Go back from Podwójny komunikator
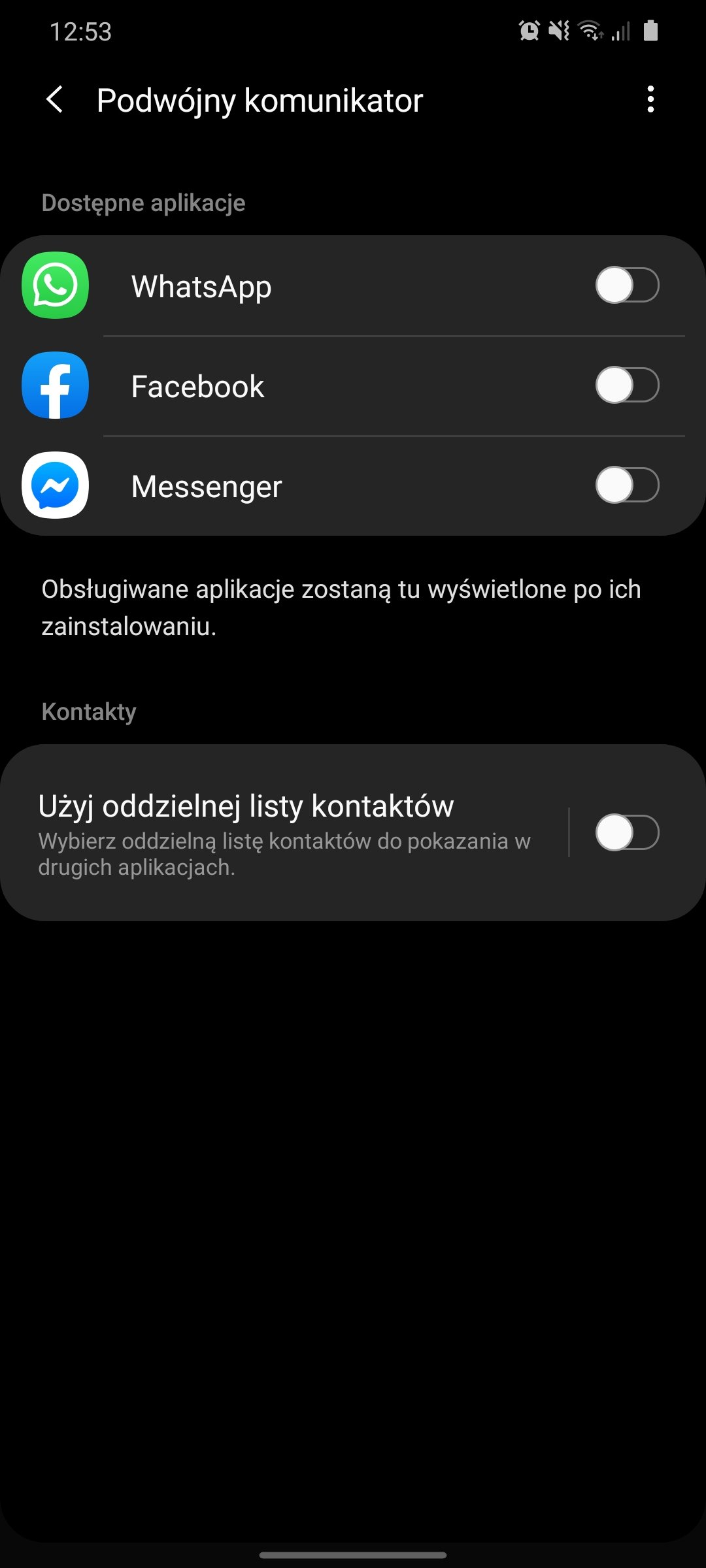Viewport: 706px width, 1568px height. [x=56, y=100]
